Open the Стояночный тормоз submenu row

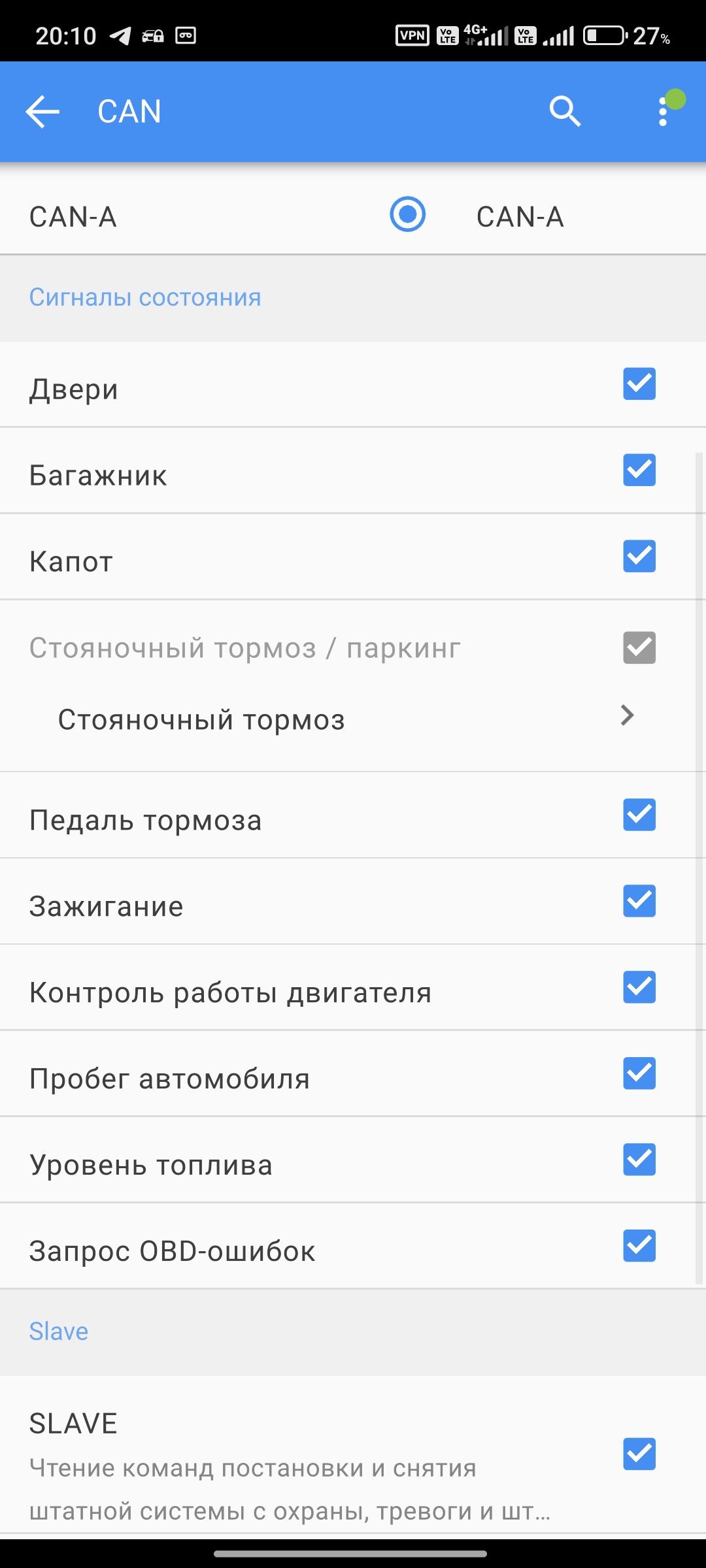346,719
